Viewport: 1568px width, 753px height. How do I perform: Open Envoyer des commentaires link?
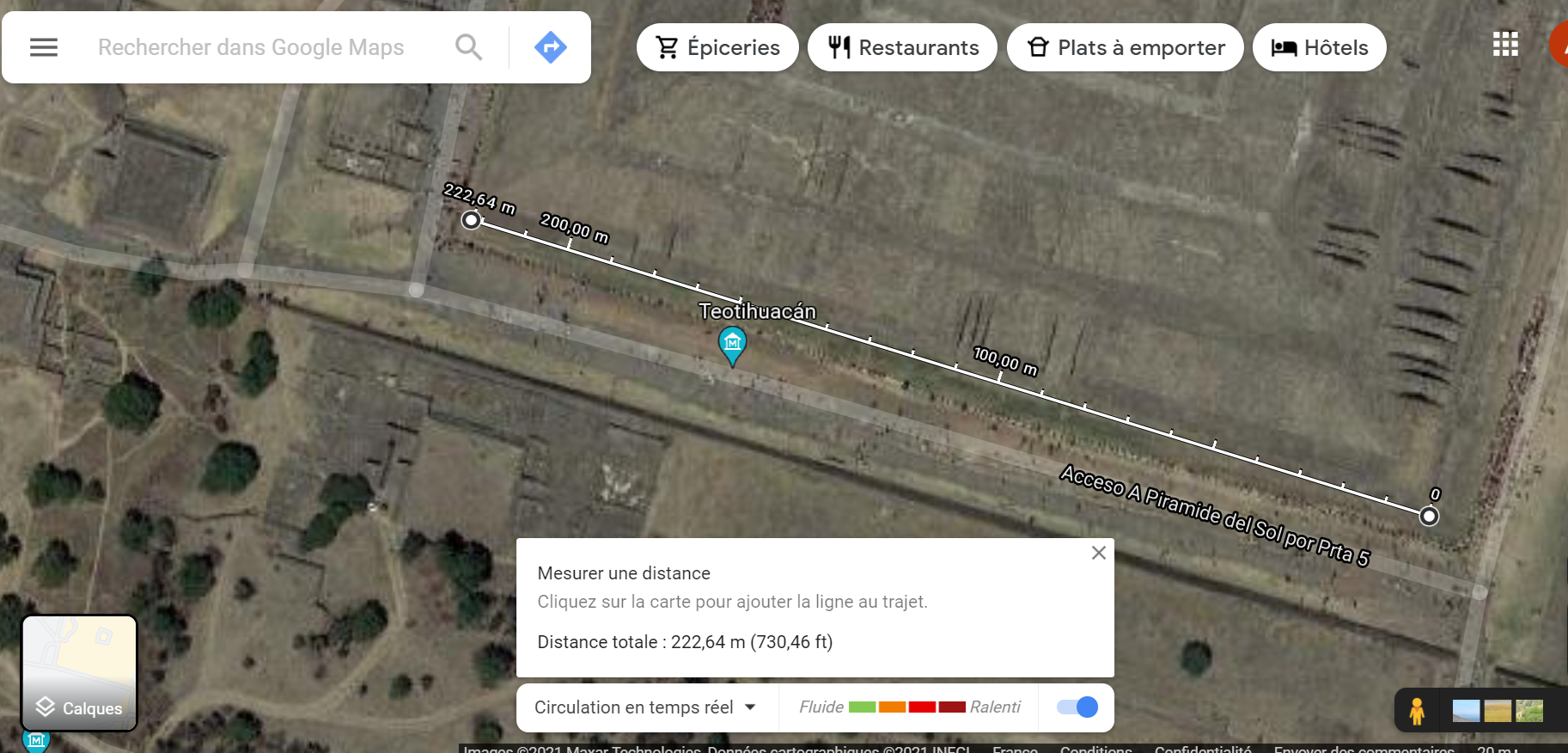tap(1364, 749)
